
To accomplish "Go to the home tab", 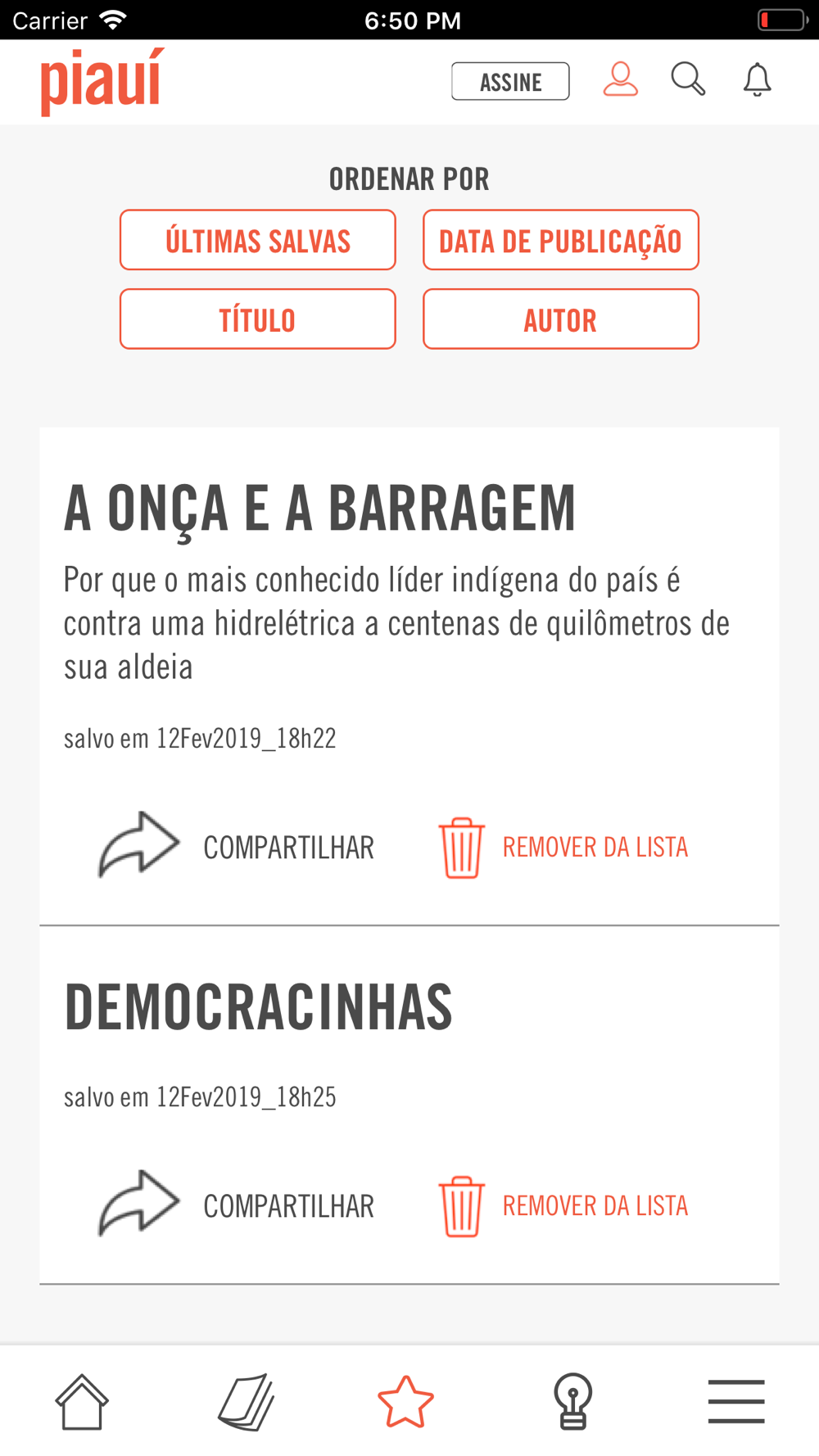I will coord(82,1401).
